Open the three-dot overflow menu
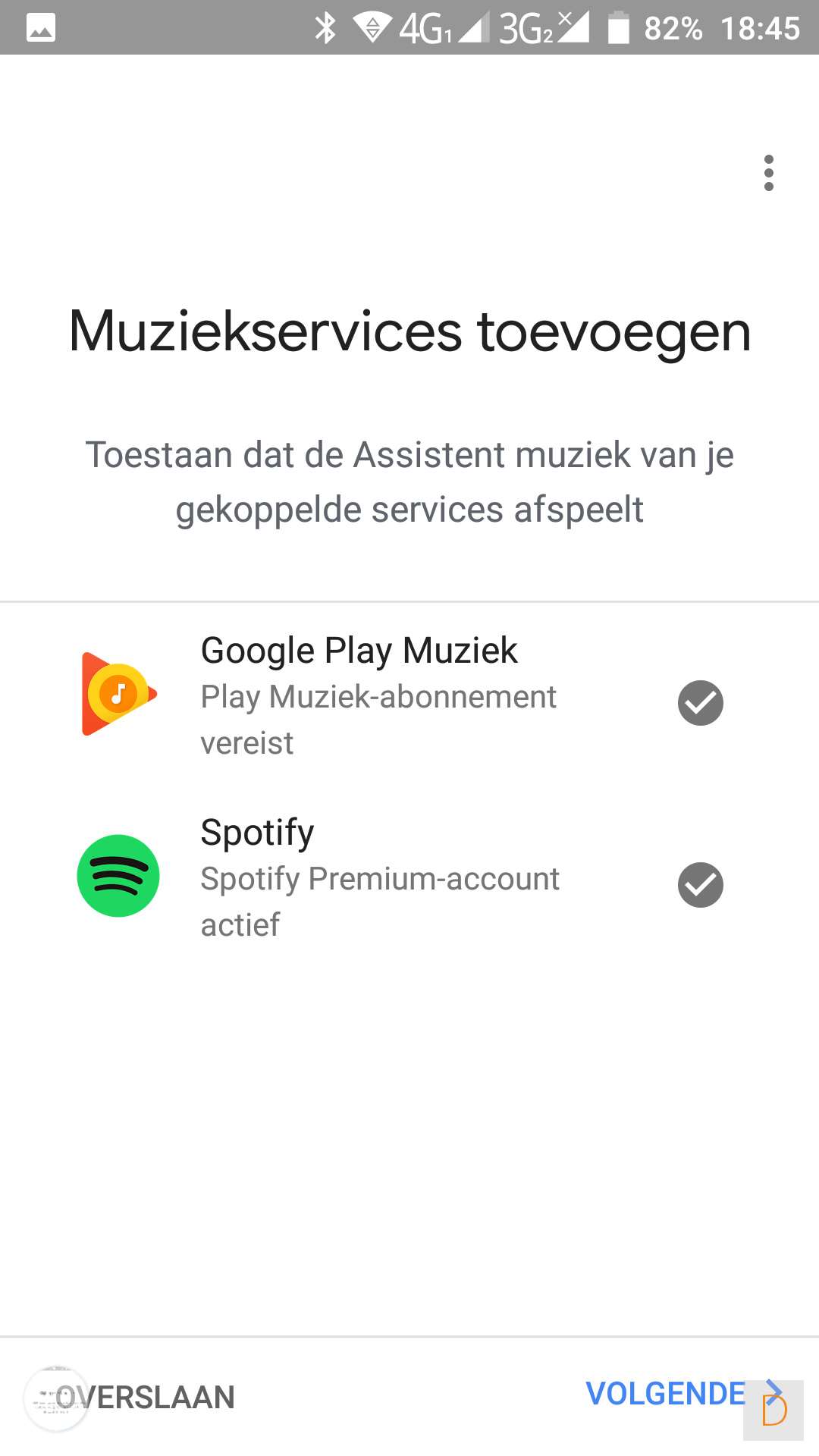Image resolution: width=819 pixels, height=1456 pixels. click(768, 173)
